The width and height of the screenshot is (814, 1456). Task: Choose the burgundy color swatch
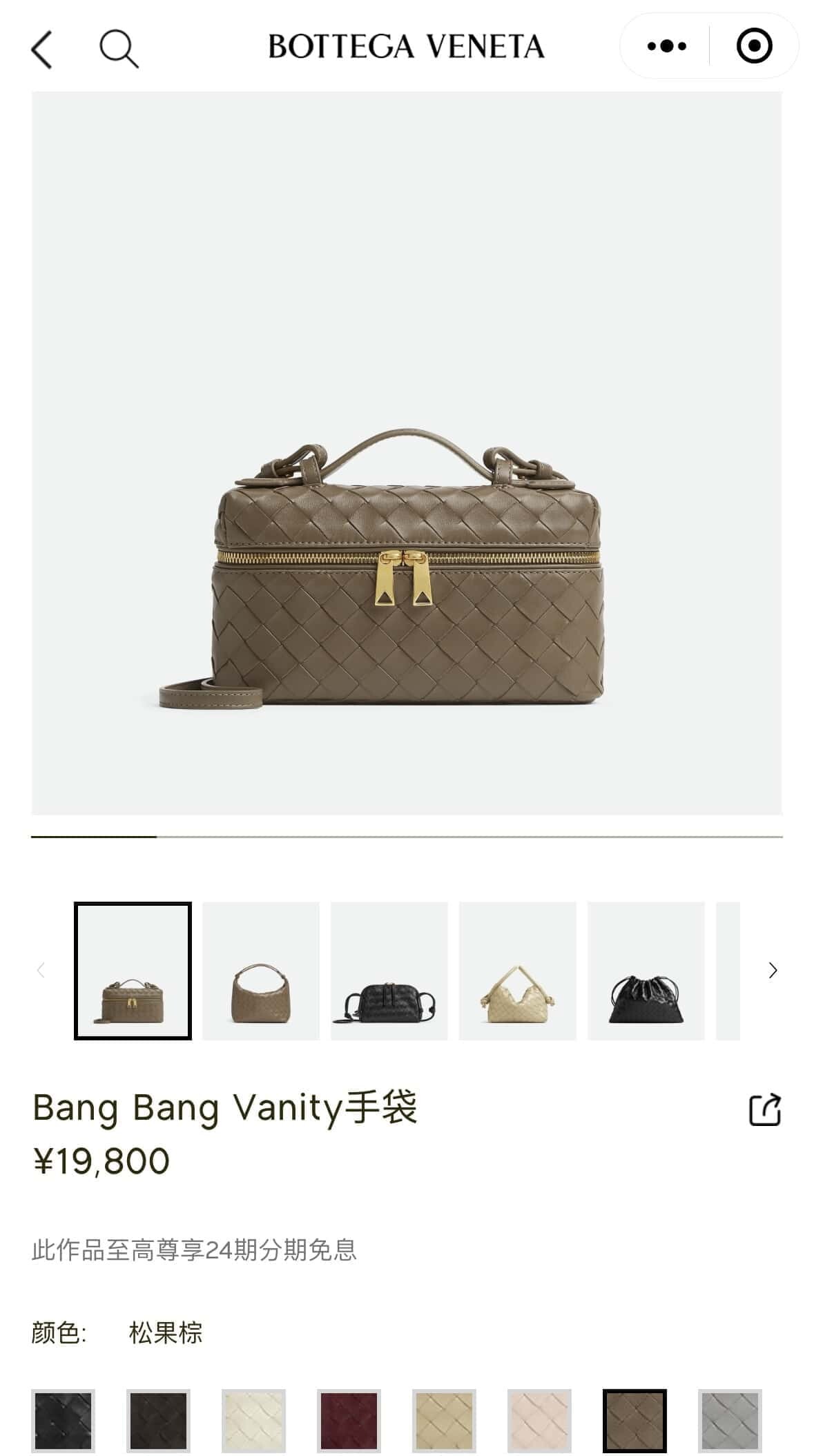tap(349, 1421)
